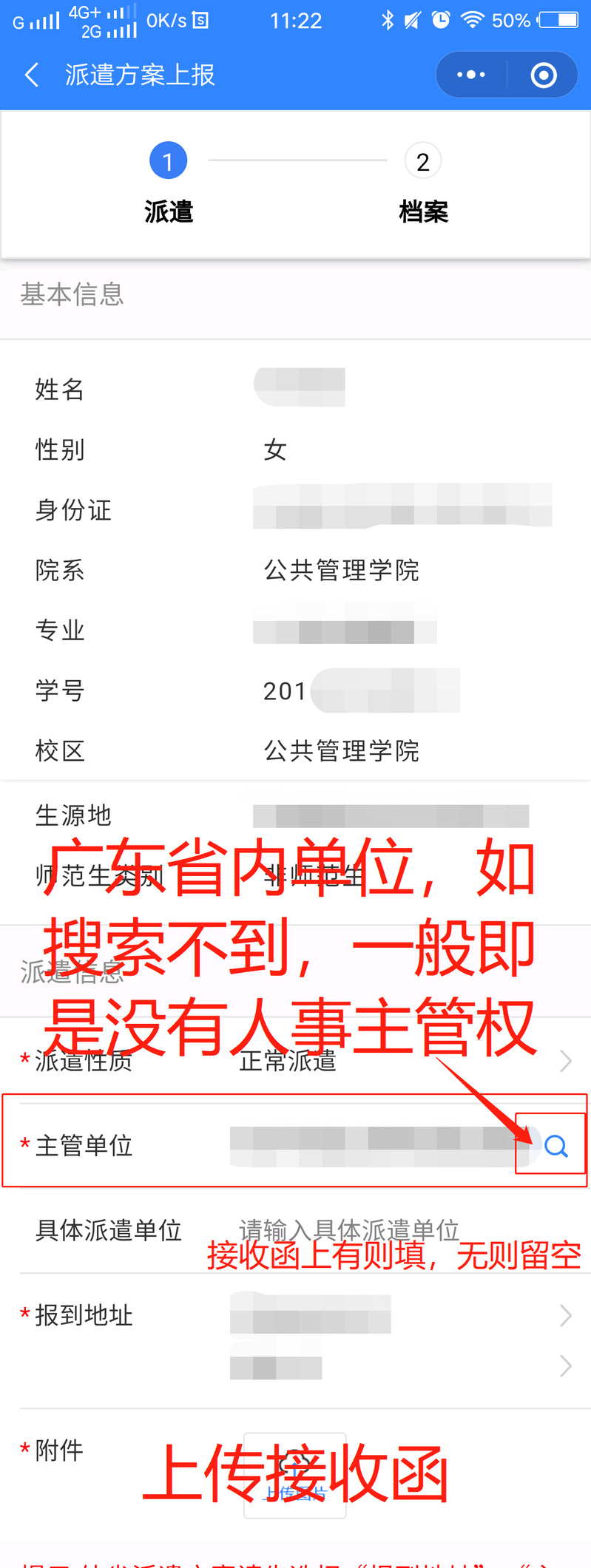Upload an attachment under 附件
591x1568 pixels.
tap(295, 1475)
